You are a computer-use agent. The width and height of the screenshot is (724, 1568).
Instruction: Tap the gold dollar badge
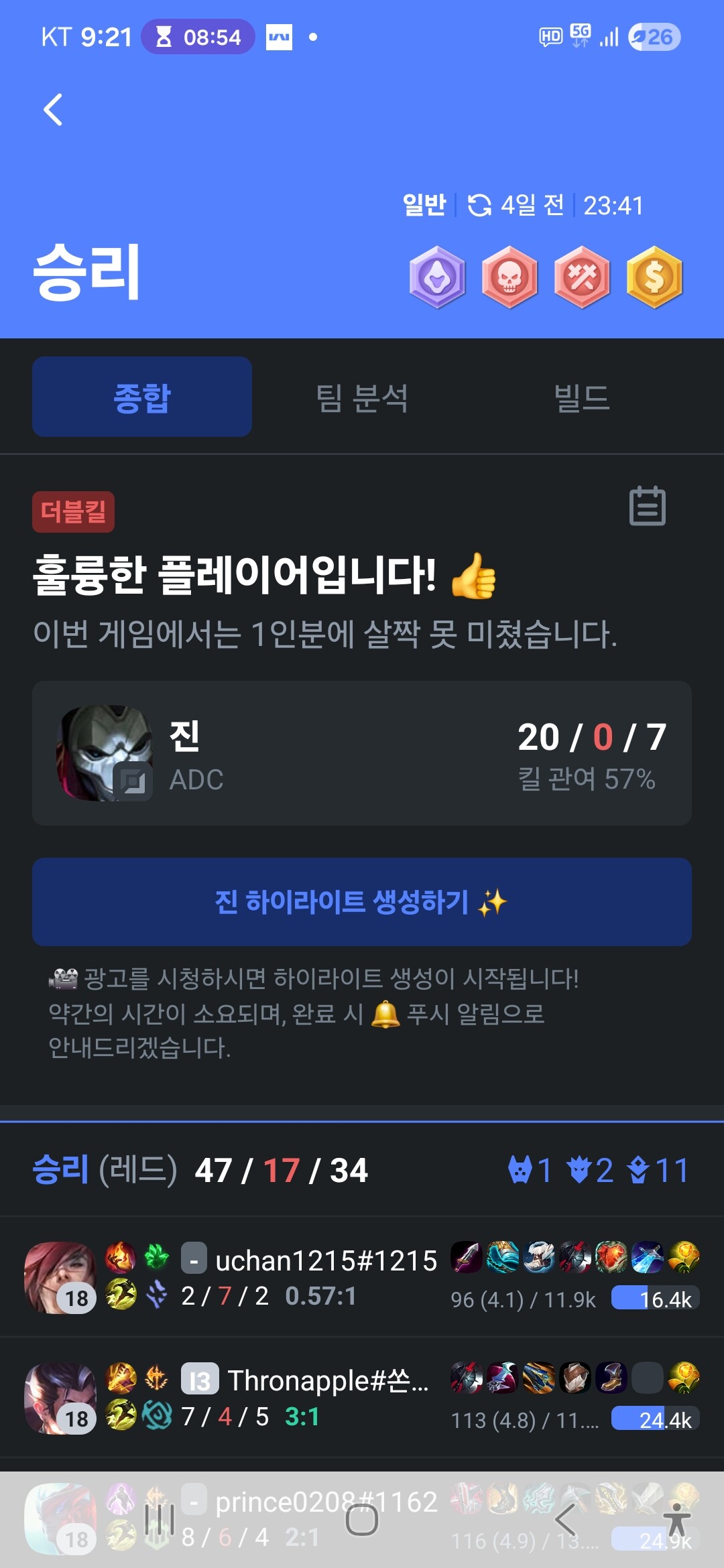(x=654, y=277)
